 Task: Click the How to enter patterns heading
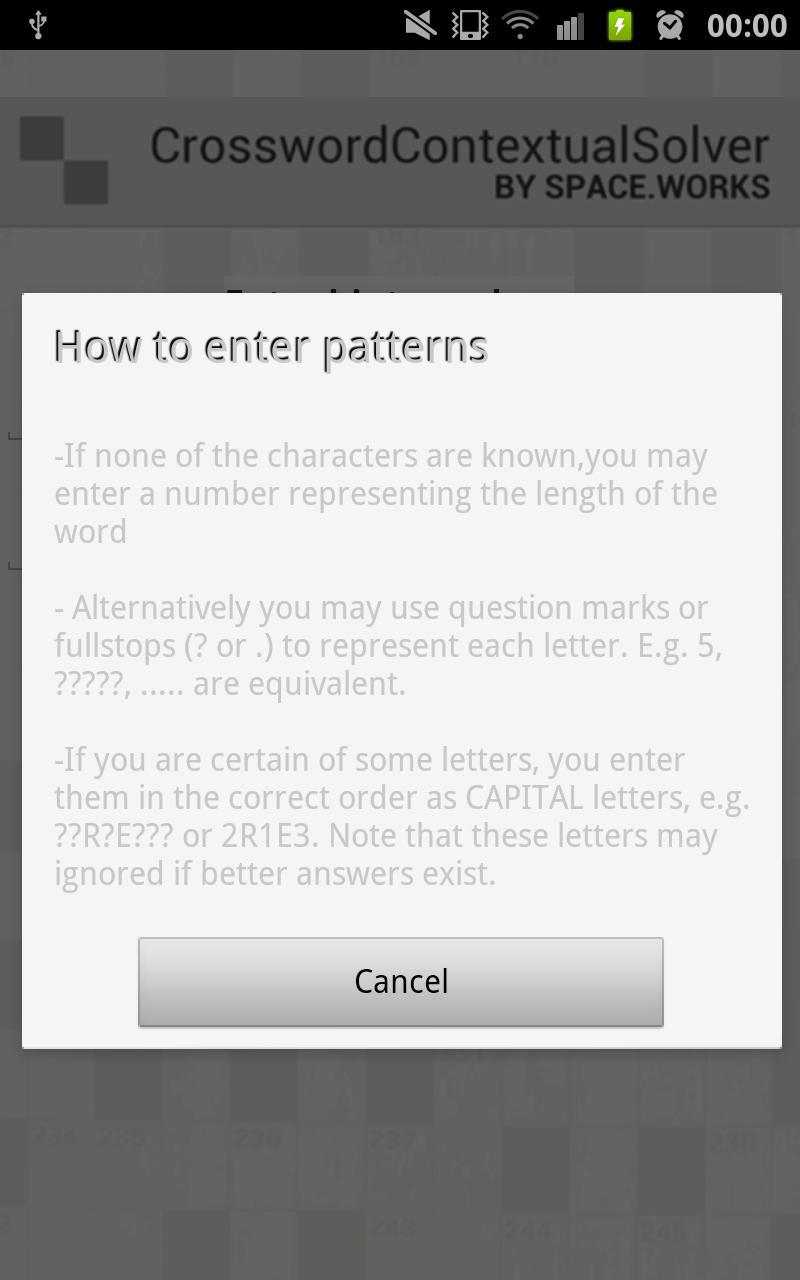(x=270, y=346)
